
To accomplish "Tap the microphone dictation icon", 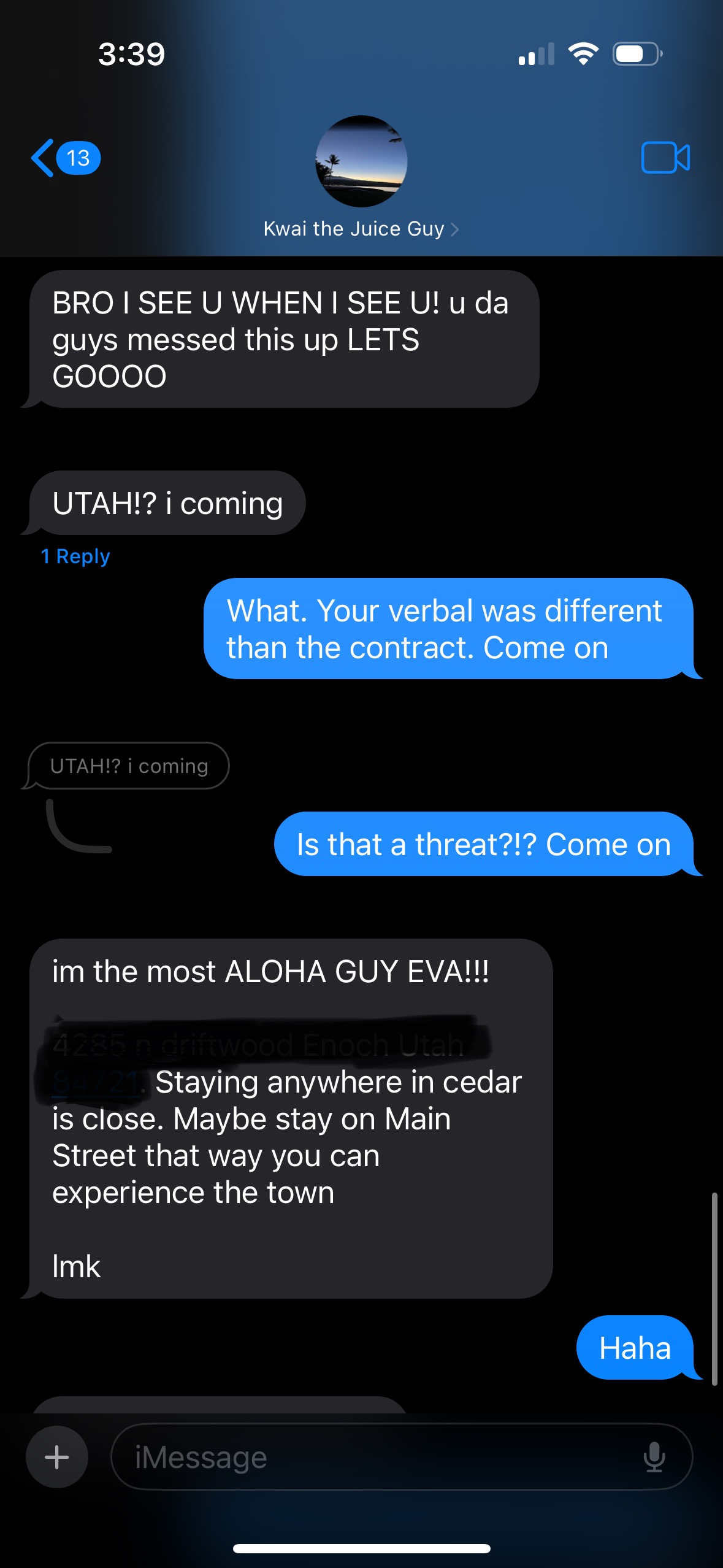I will [654, 1457].
